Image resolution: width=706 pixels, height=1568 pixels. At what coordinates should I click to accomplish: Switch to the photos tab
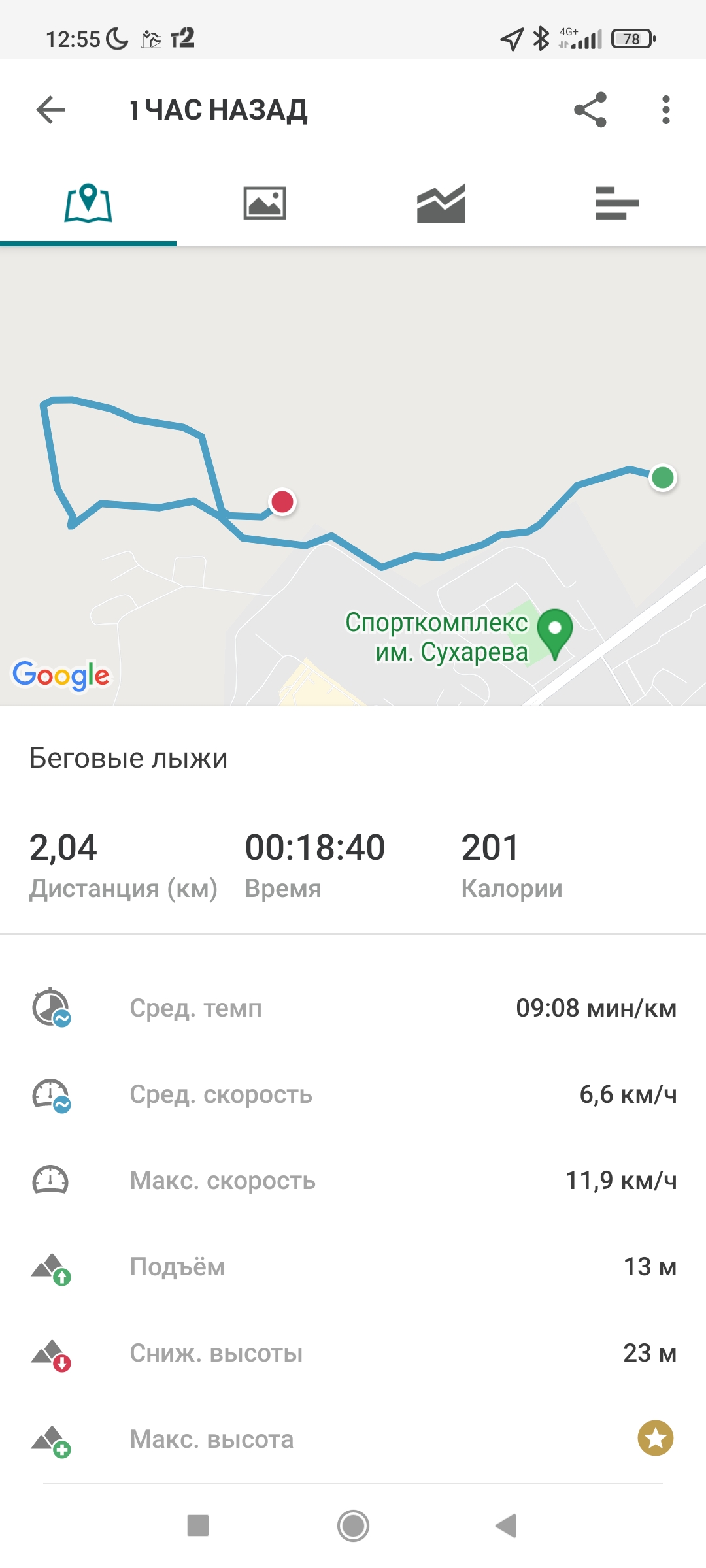(x=265, y=203)
